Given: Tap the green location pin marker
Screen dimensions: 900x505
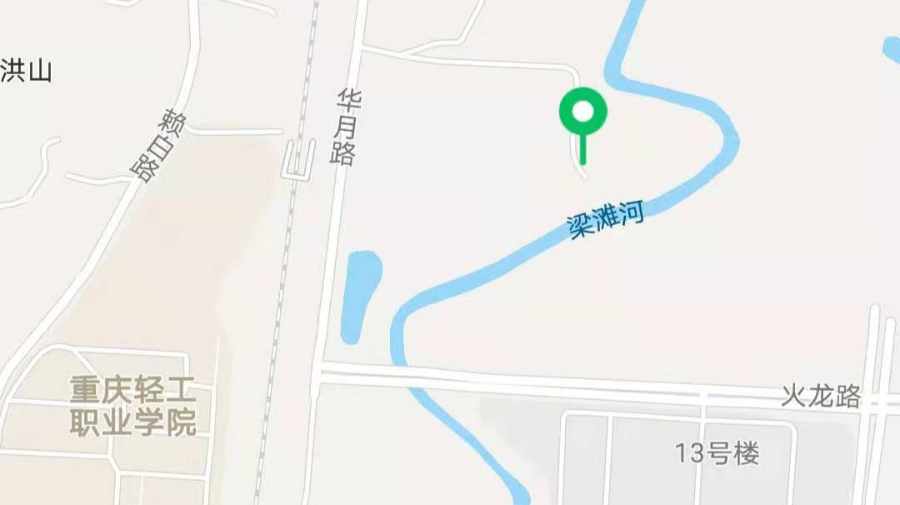Looking at the screenshot, I should pyautogui.click(x=581, y=113).
